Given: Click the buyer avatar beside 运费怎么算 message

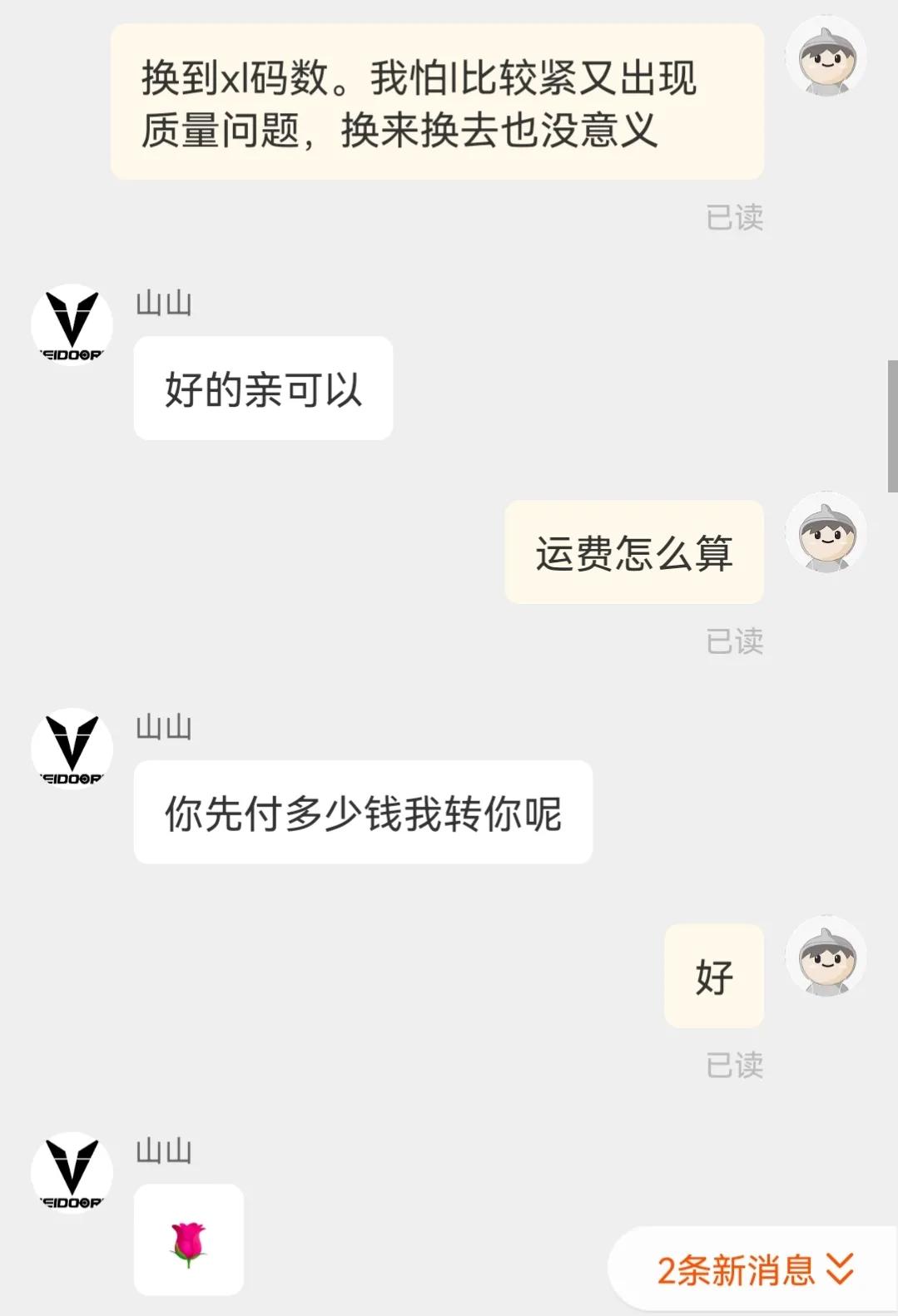Looking at the screenshot, I should [827, 535].
